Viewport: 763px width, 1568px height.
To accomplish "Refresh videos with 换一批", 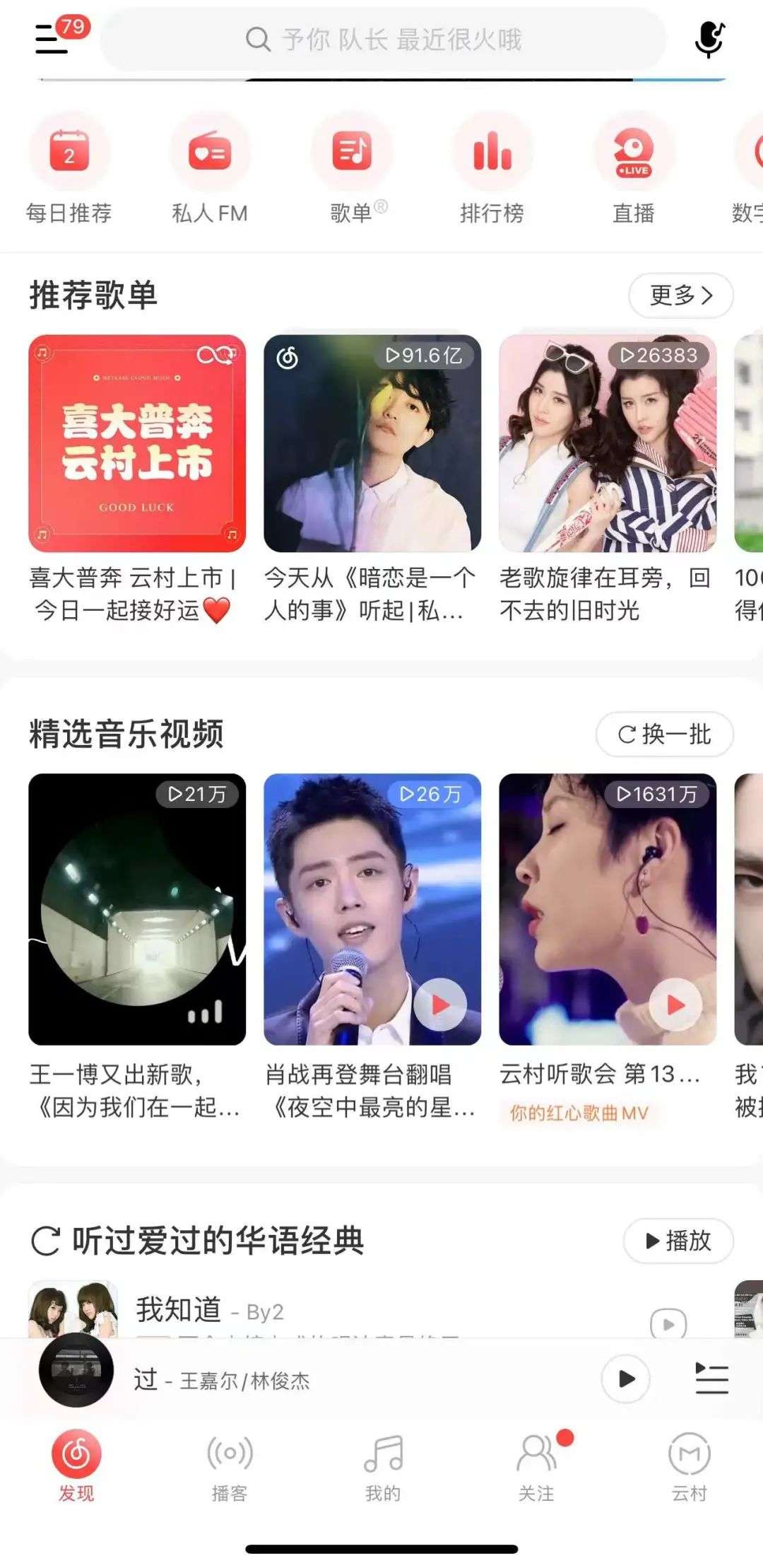I will (664, 735).
